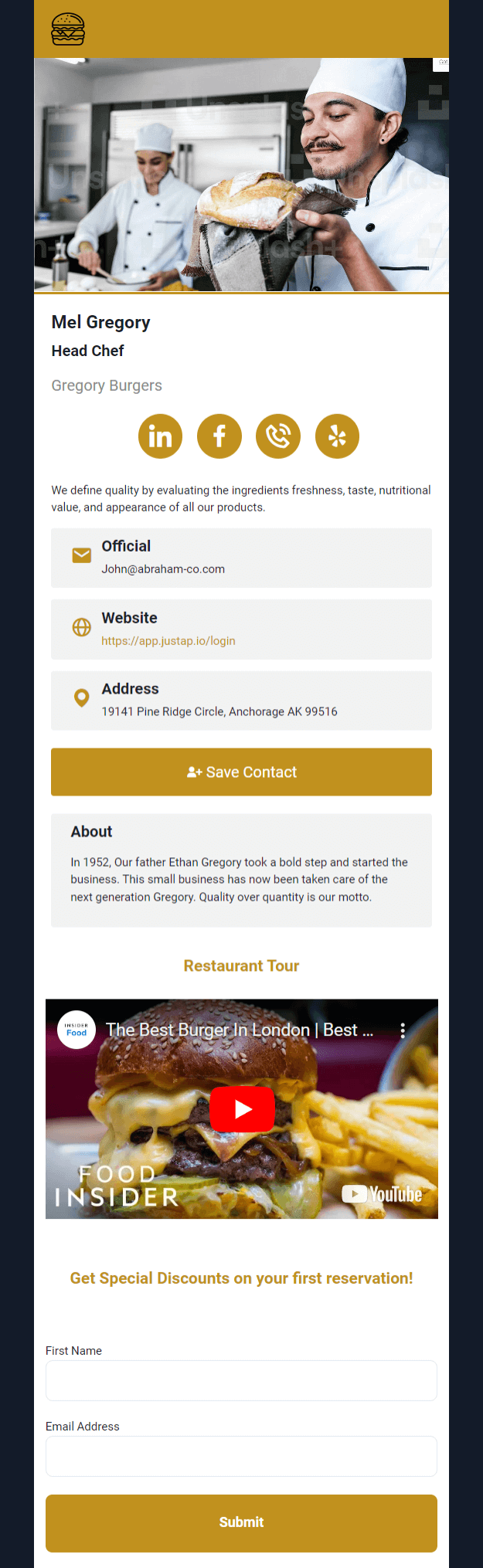
Task: Open the LinkedIn profile icon
Action: pyautogui.click(x=160, y=436)
